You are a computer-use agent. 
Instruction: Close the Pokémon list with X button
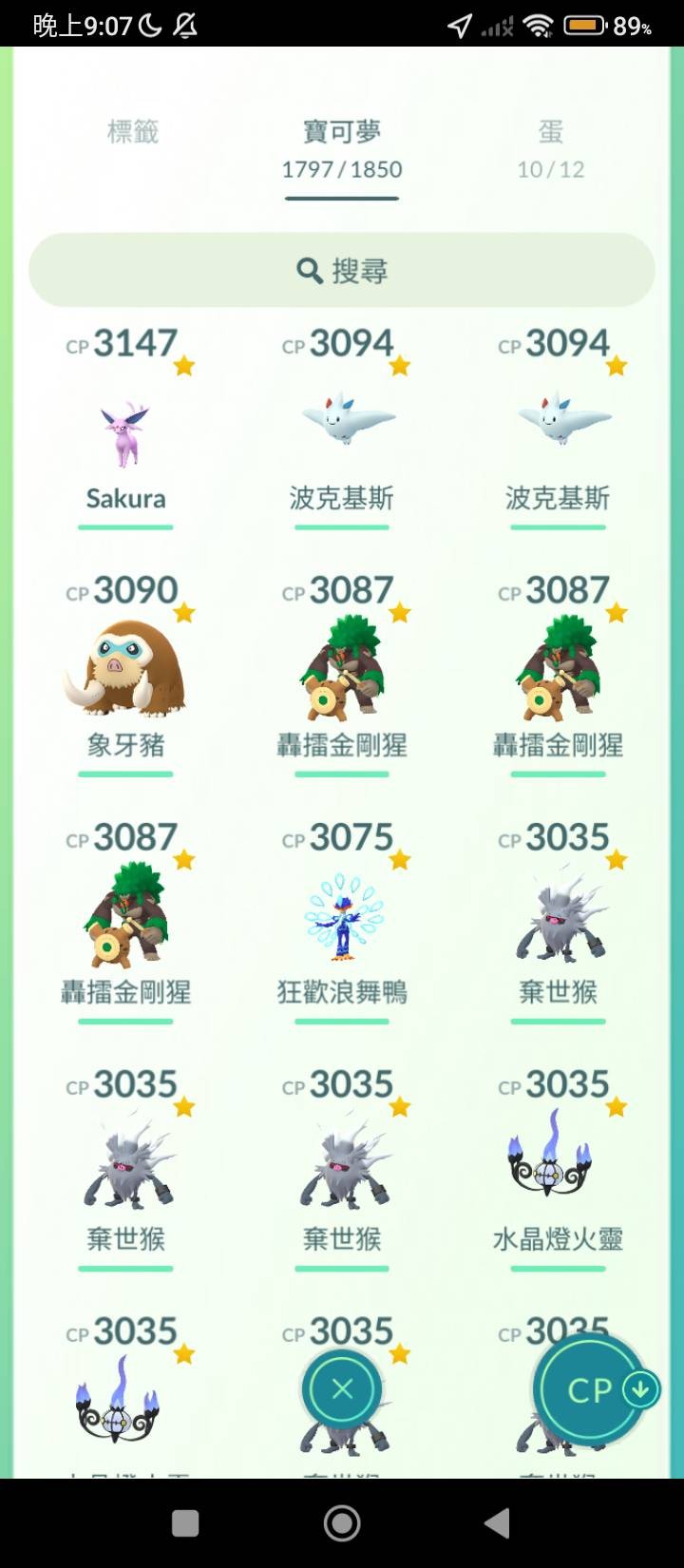[342, 1389]
